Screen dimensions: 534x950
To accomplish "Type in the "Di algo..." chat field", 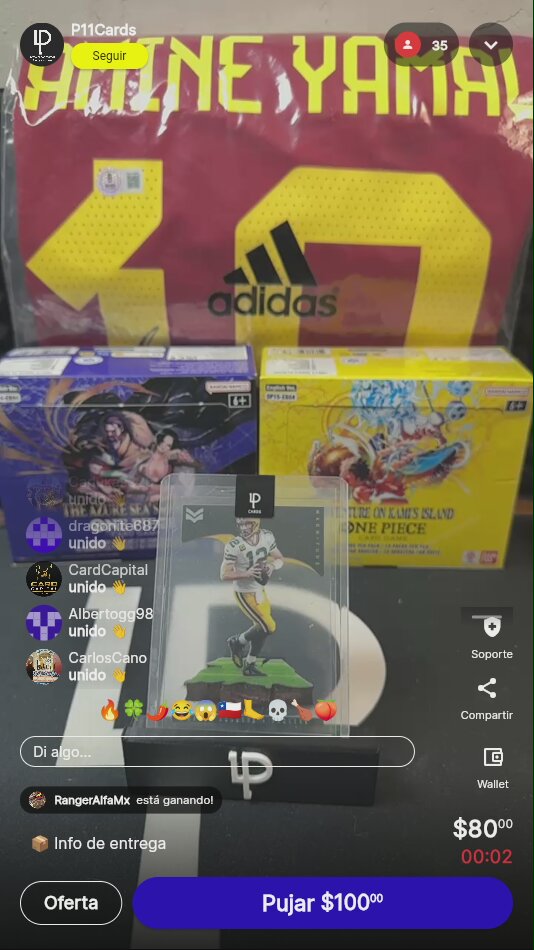I will [217, 752].
